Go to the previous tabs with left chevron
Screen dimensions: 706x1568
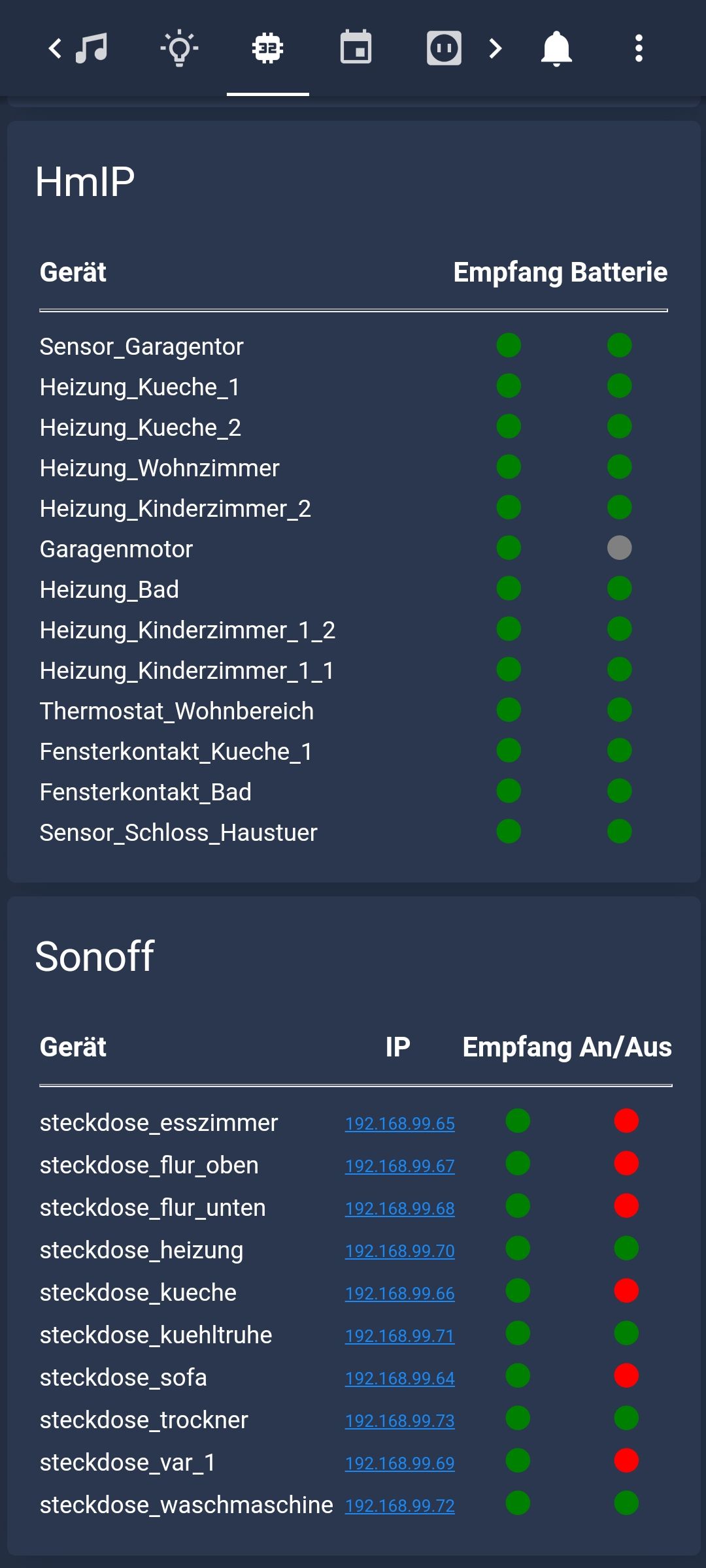tap(55, 48)
